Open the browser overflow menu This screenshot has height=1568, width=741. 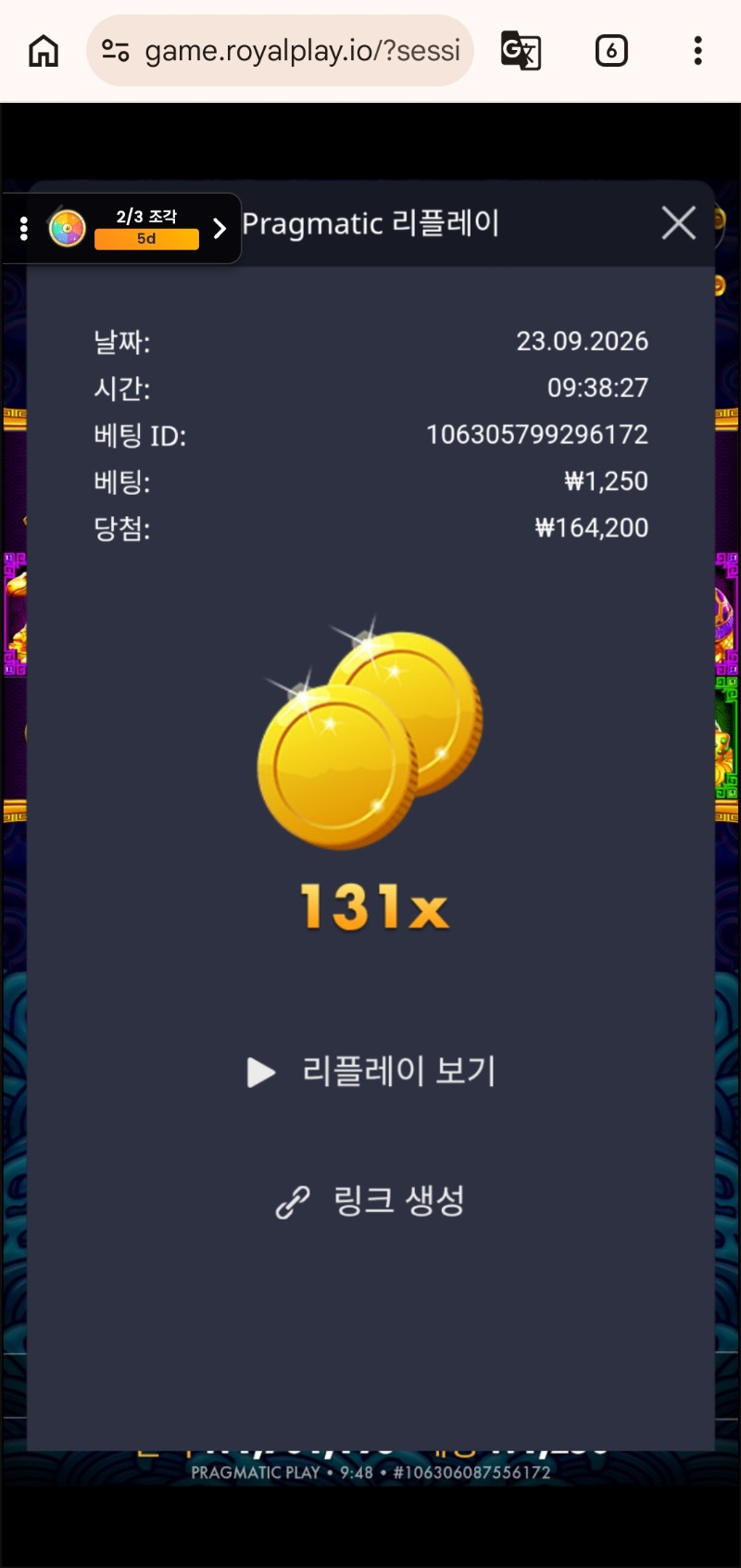pyautogui.click(x=697, y=51)
